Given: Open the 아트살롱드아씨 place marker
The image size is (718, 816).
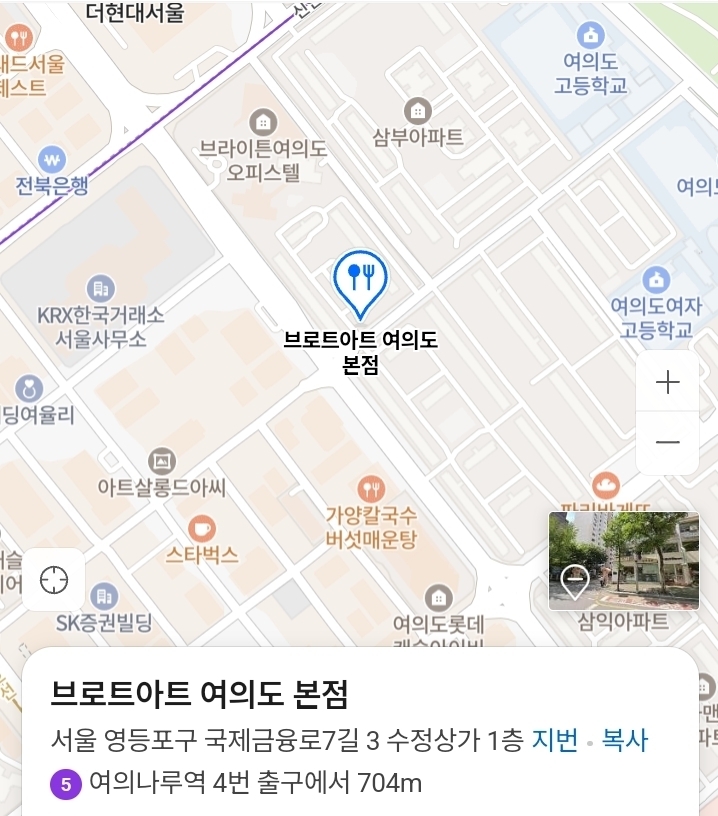Looking at the screenshot, I should pos(161,462).
